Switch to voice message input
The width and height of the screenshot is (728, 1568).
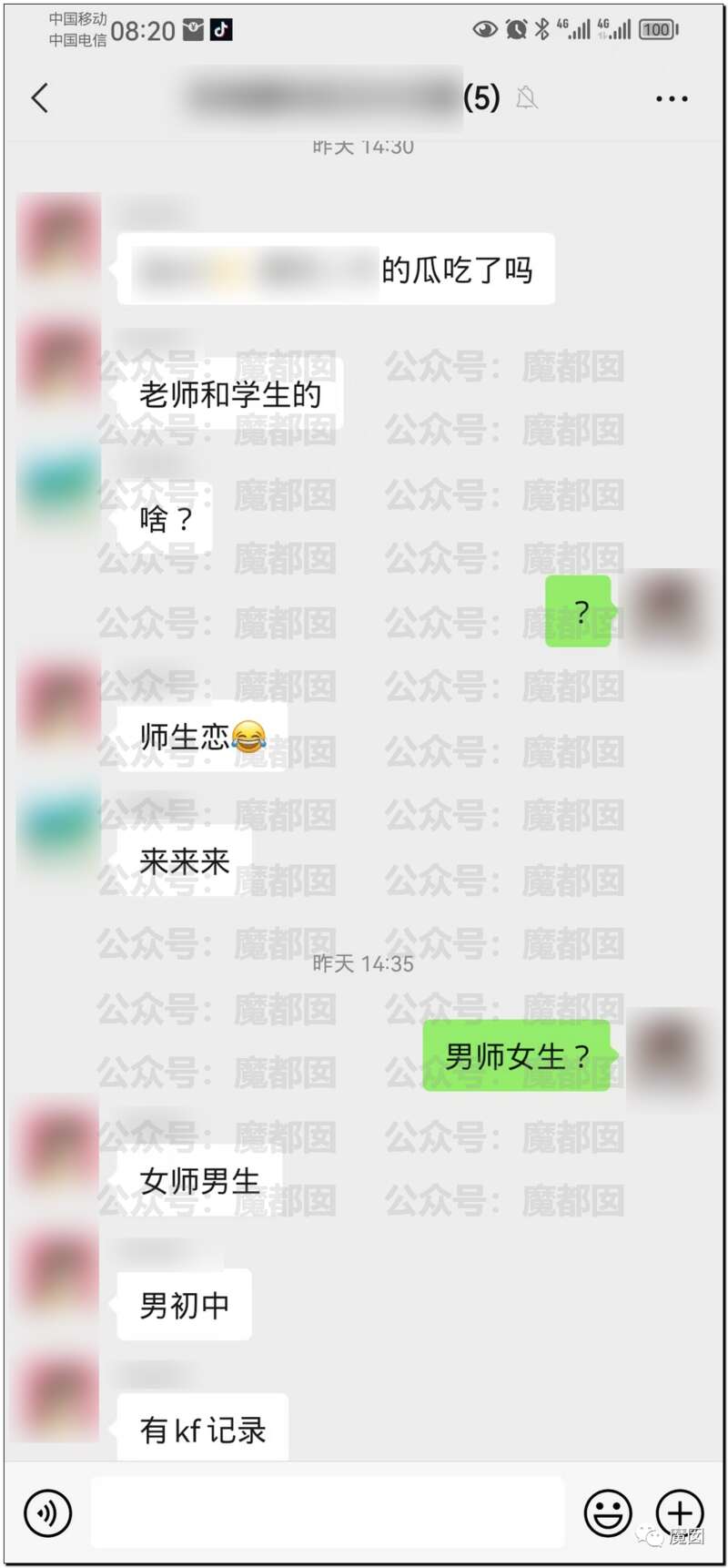tap(47, 1512)
